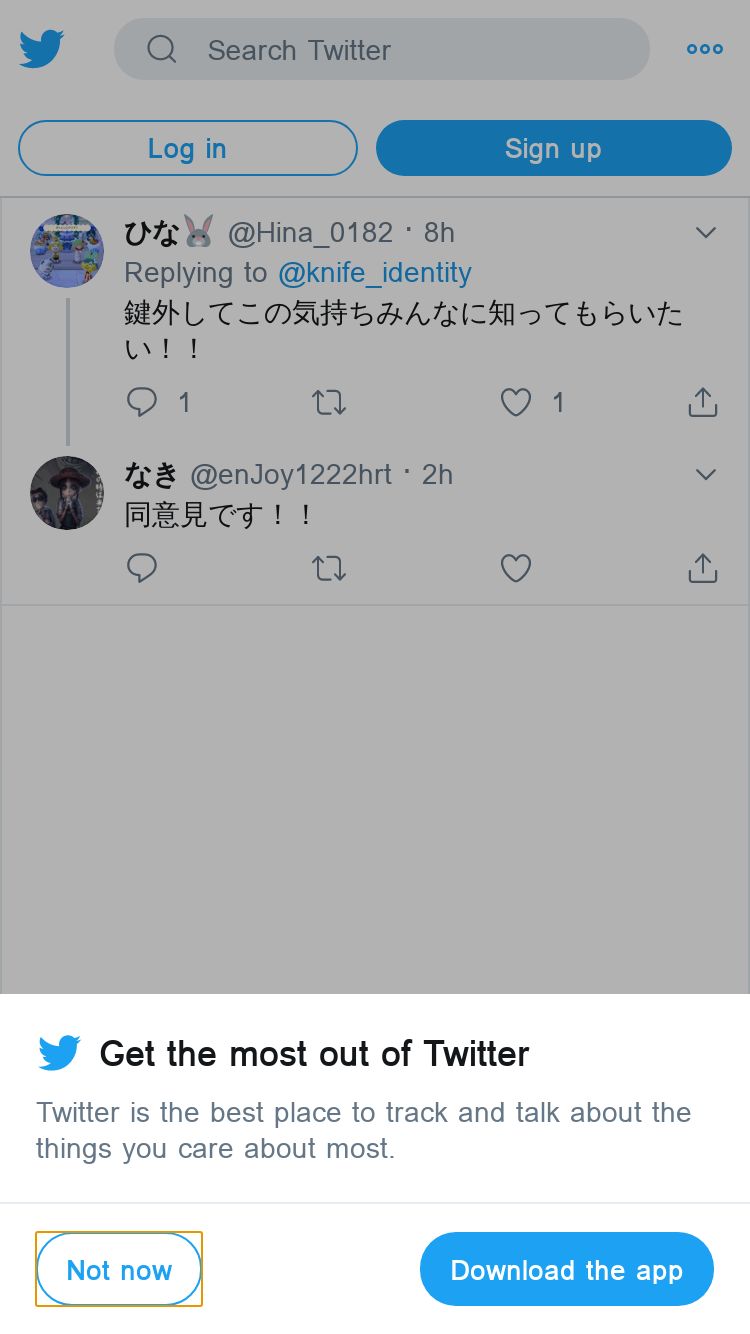Reply to the @enJoy1222hrt tweet

[x=142, y=569]
